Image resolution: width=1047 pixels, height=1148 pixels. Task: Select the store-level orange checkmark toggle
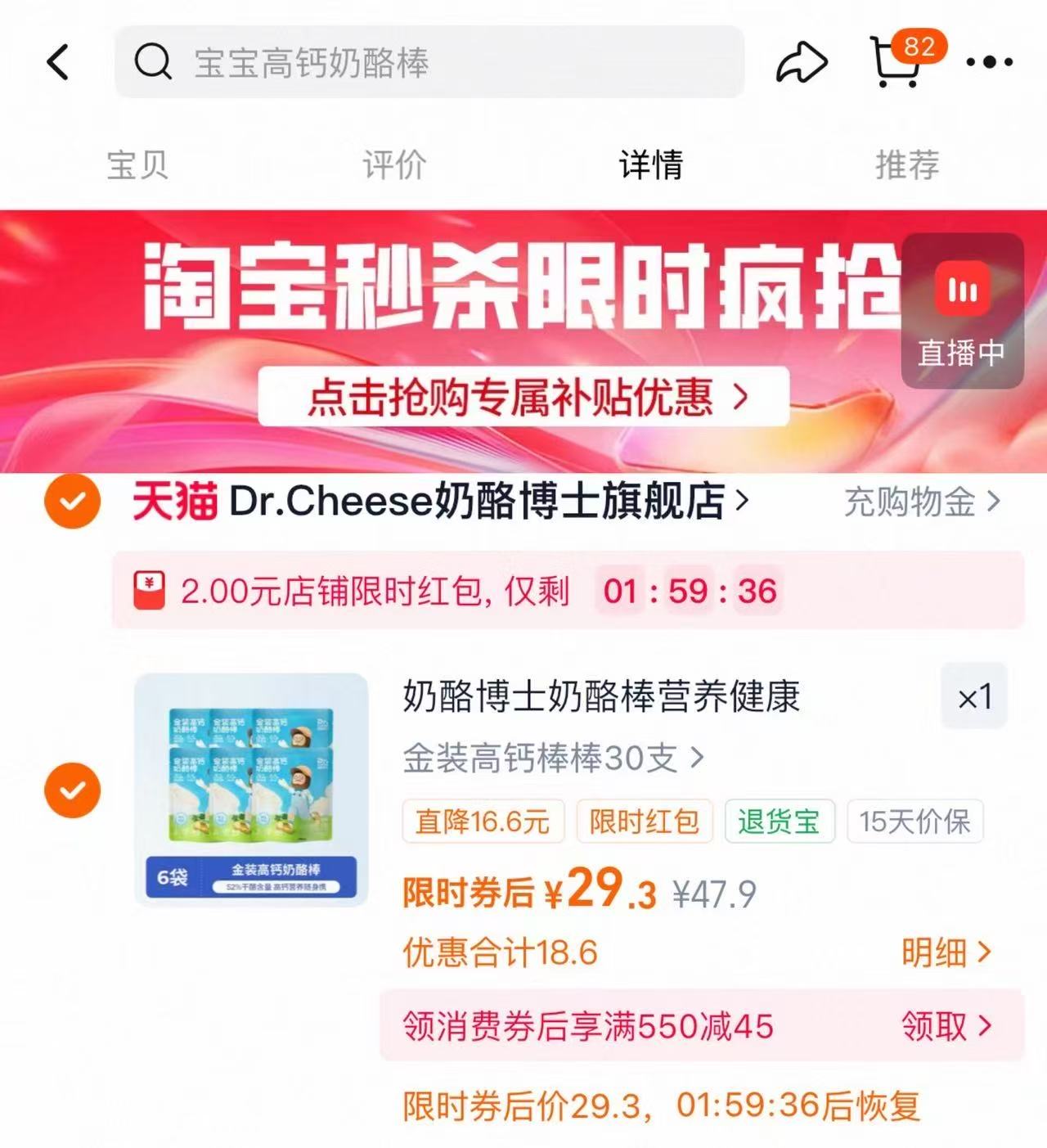[x=73, y=500]
